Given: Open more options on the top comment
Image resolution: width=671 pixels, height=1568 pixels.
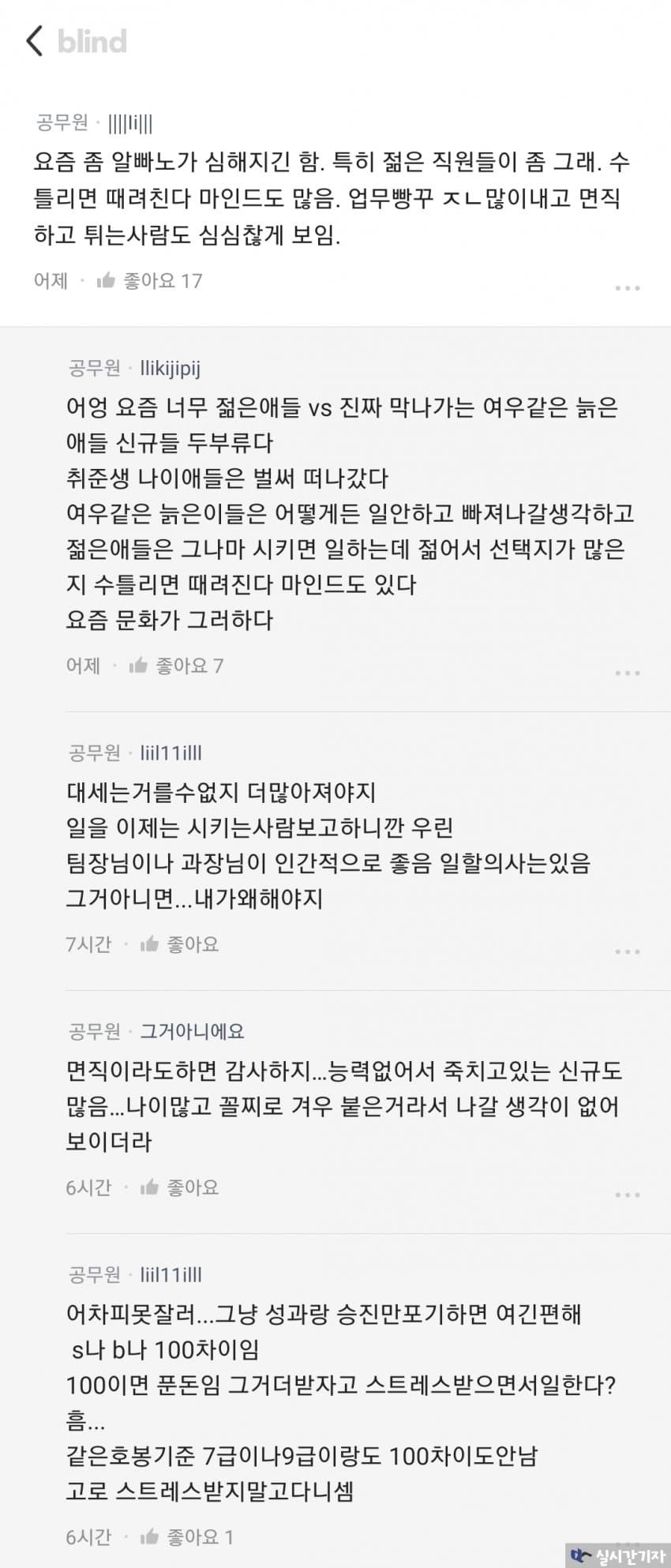Looking at the screenshot, I should 627,288.
